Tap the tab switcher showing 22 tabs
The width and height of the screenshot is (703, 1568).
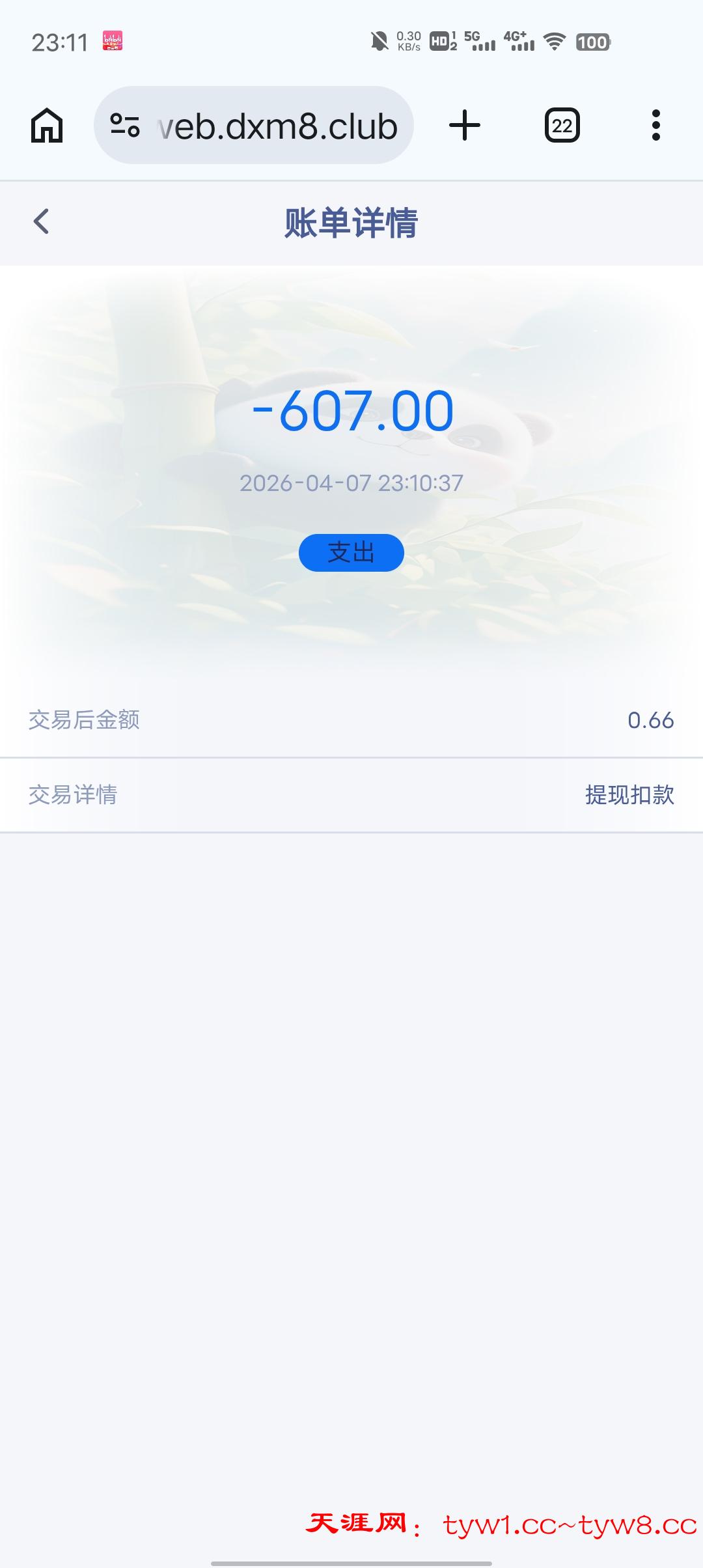[561, 126]
